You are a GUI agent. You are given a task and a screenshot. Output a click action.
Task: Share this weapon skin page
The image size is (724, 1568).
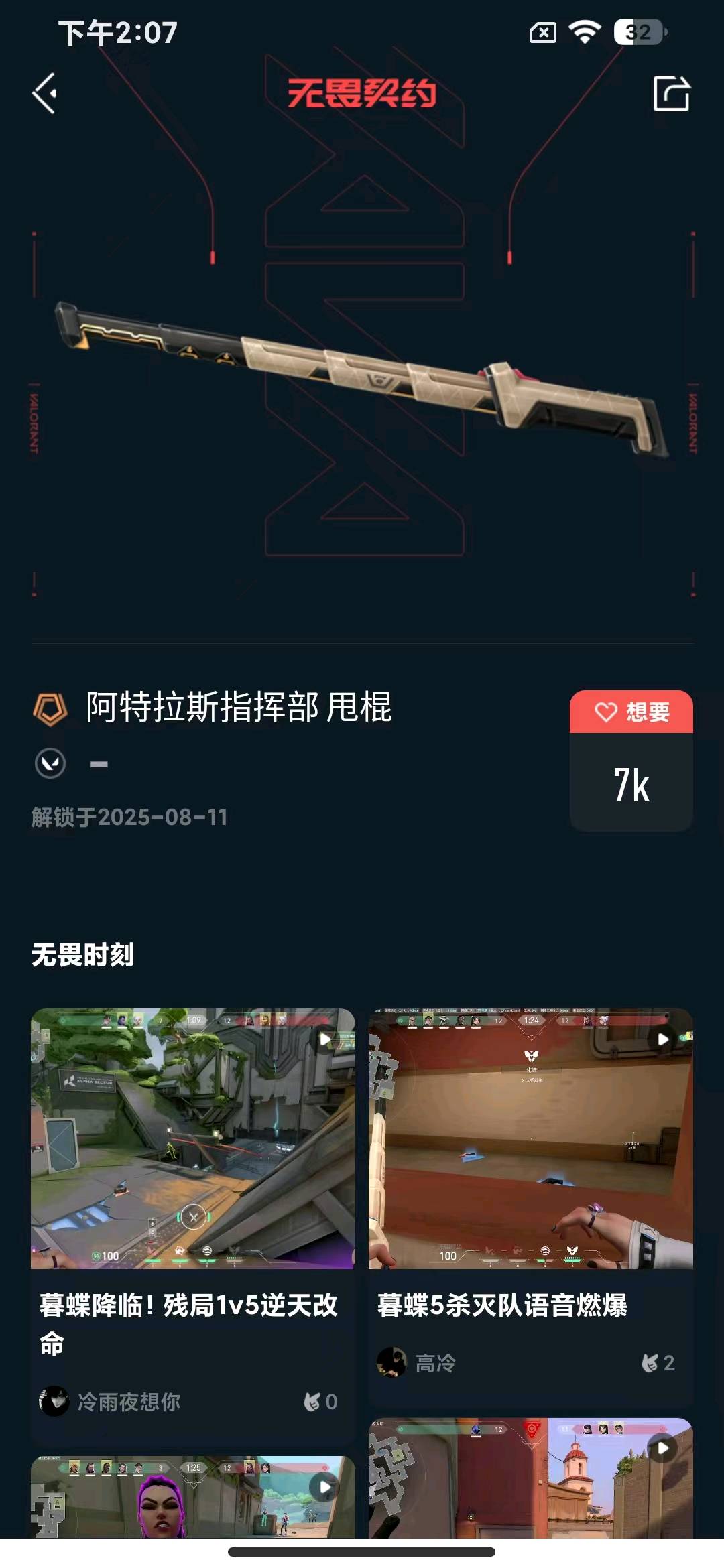[x=671, y=94]
